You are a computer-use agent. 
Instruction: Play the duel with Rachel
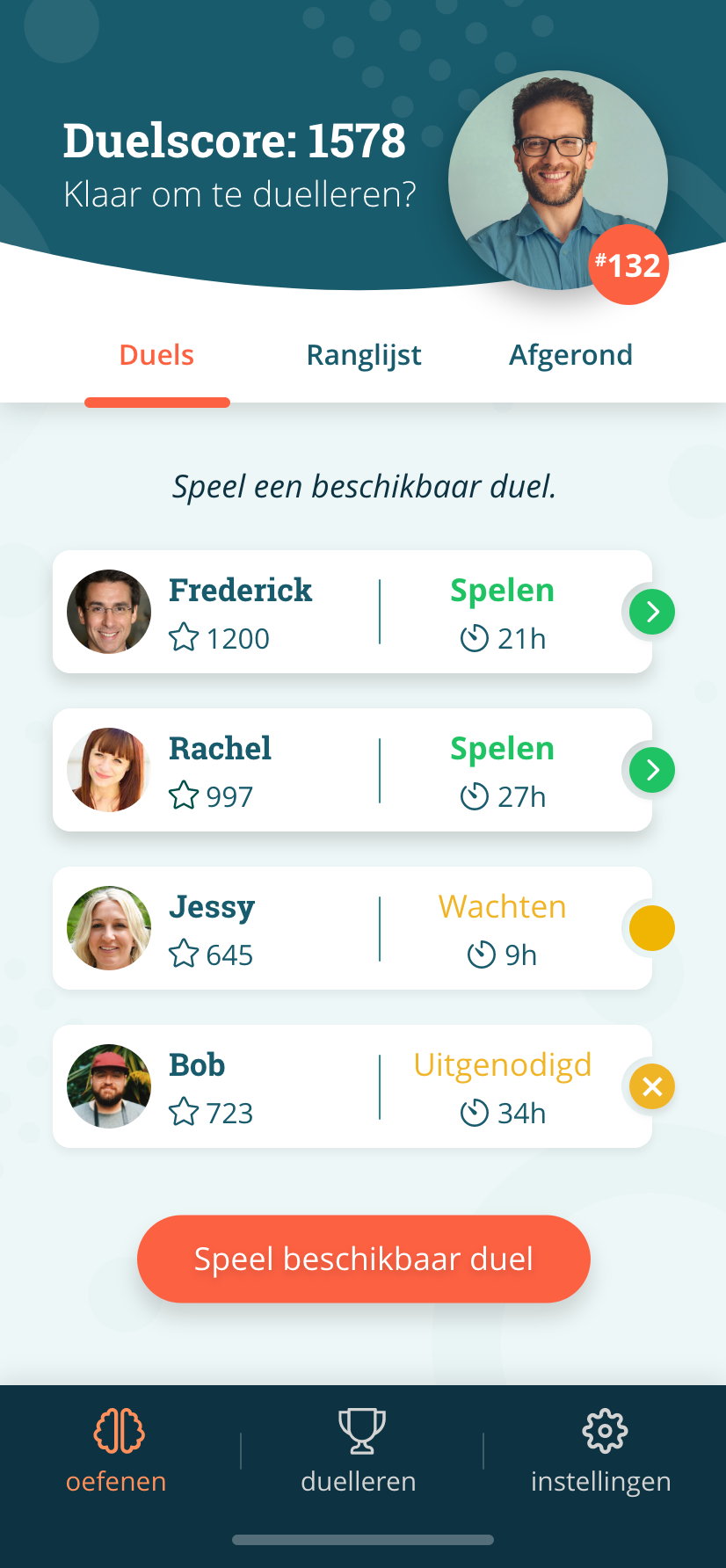[652, 770]
